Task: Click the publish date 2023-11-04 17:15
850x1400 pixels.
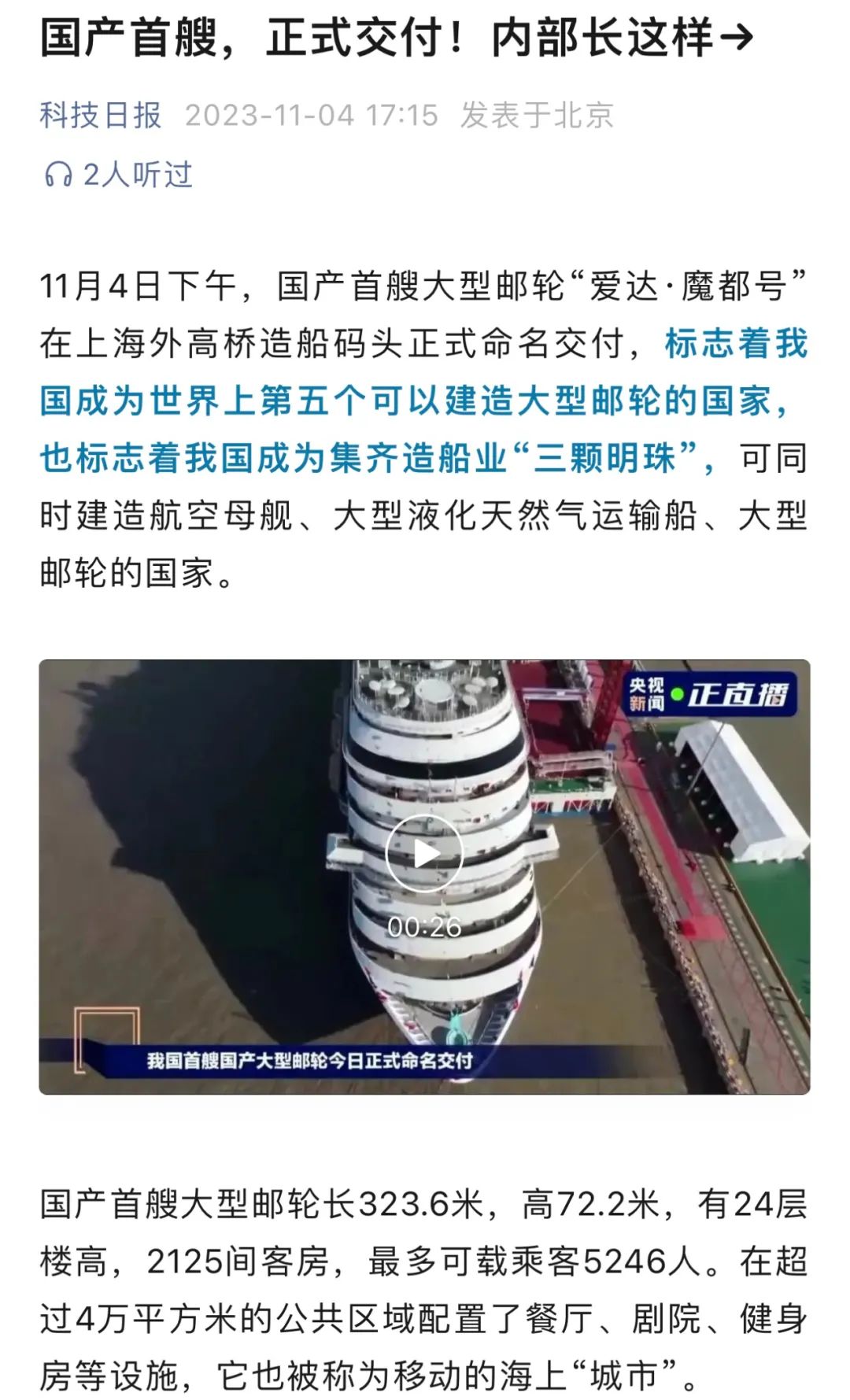Action: coord(307,116)
